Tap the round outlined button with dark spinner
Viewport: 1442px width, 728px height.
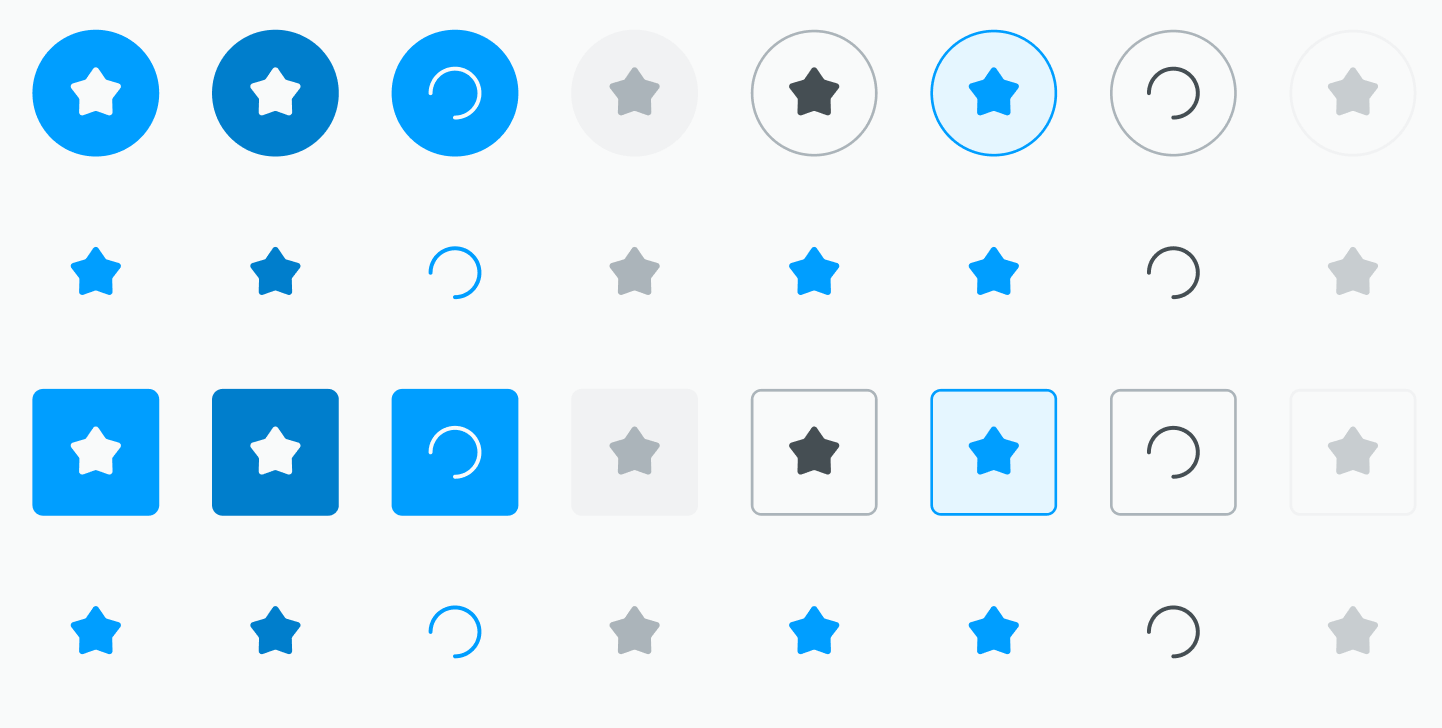(x=1173, y=93)
